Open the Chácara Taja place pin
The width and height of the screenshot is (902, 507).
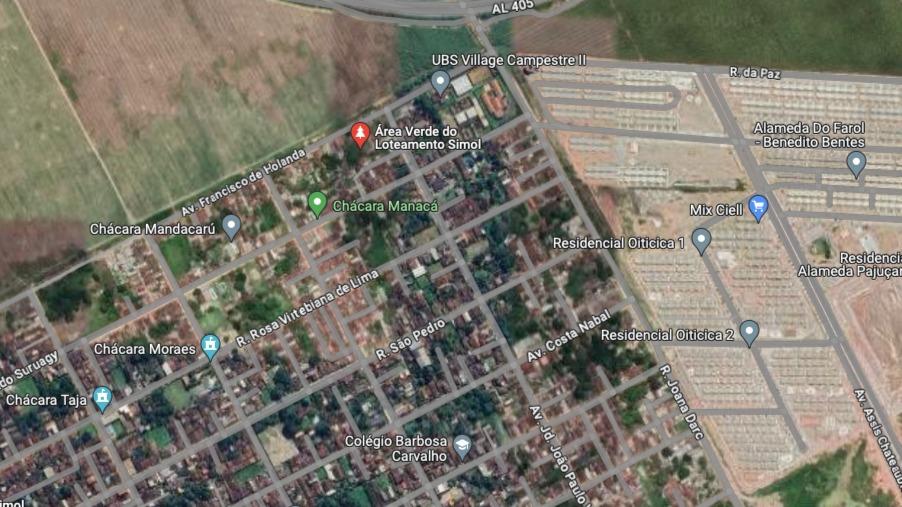pyautogui.click(x=102, y=398)
